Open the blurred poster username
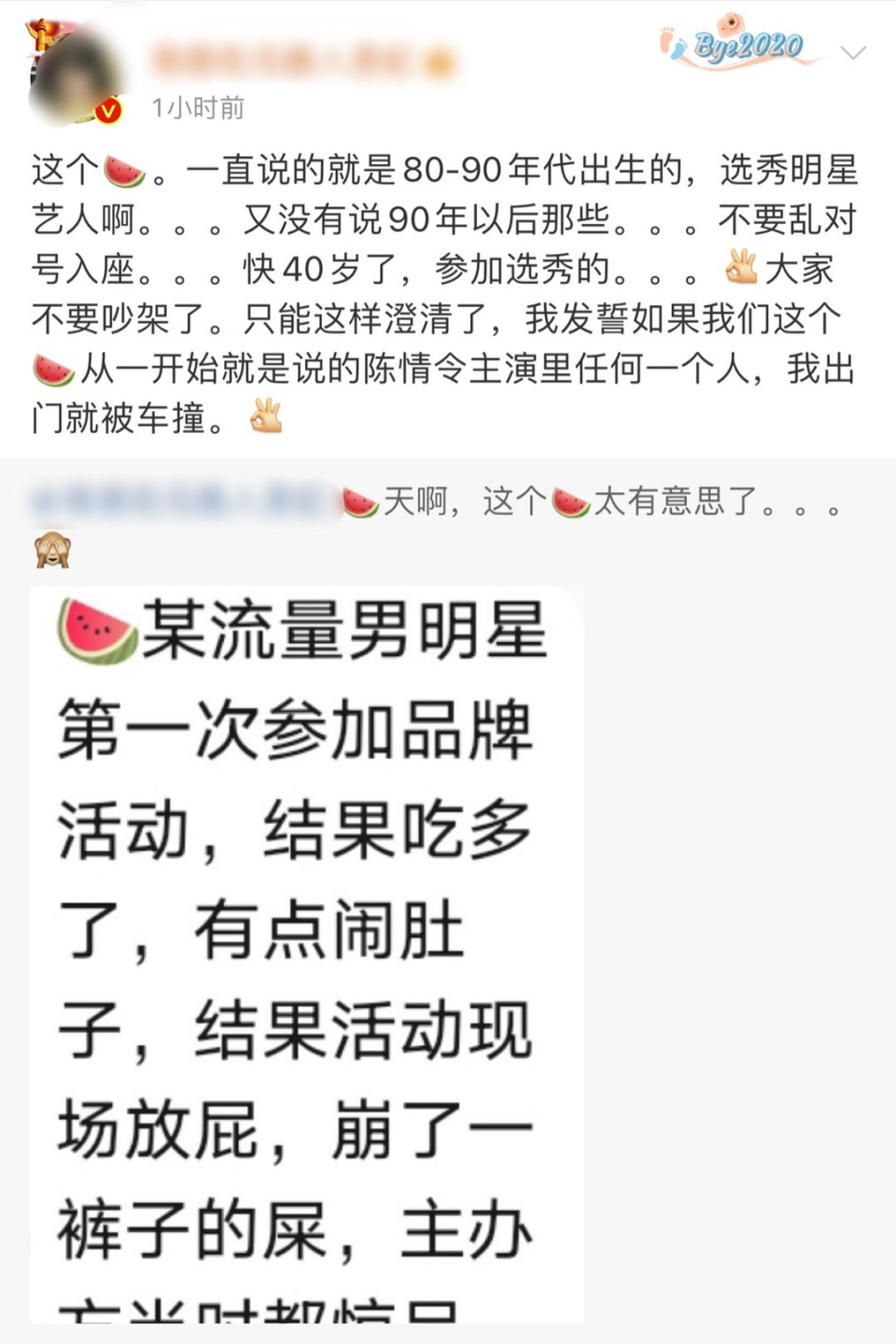The image size is (896, 1344). click(x=301, y=62)
